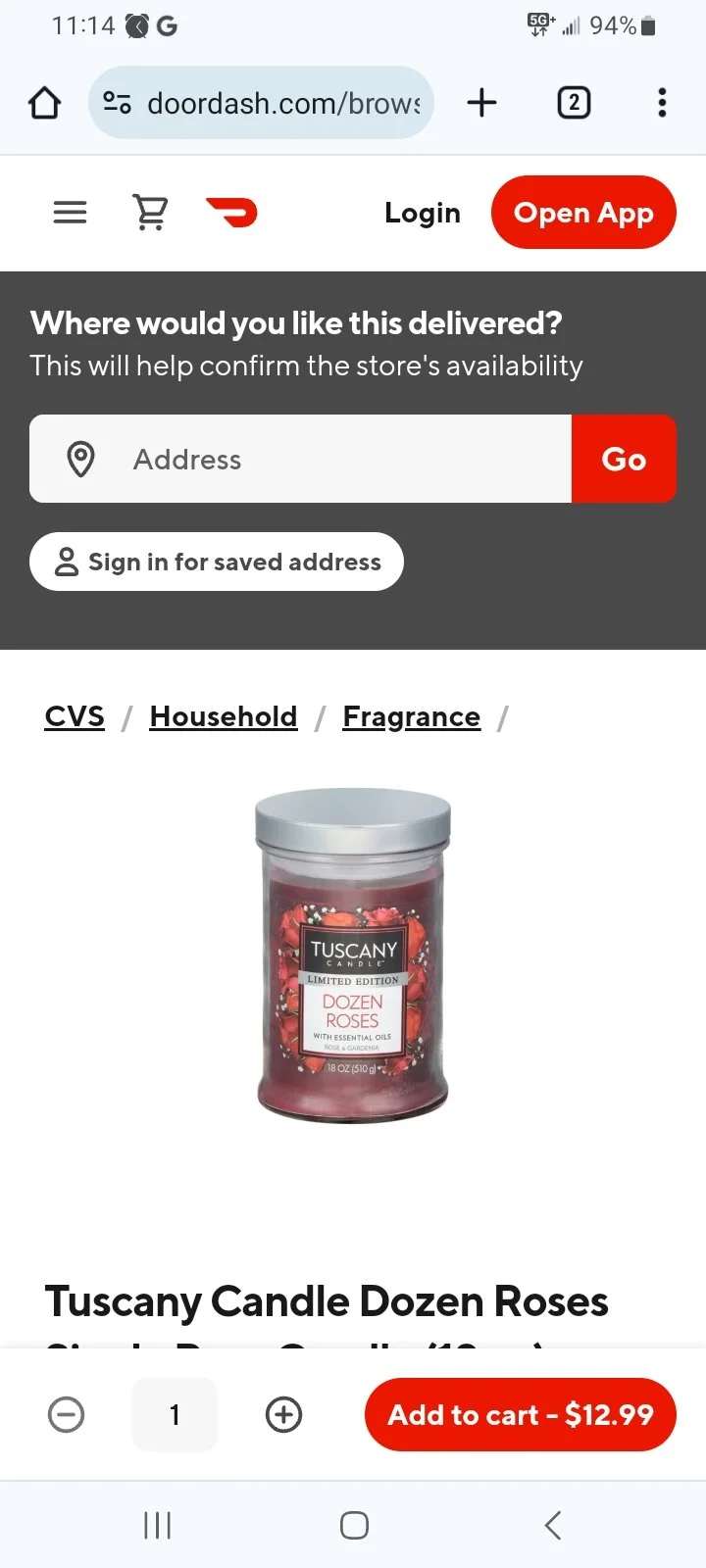
Task: Go to DoorDash home via logo
Action: pos(232,212)
